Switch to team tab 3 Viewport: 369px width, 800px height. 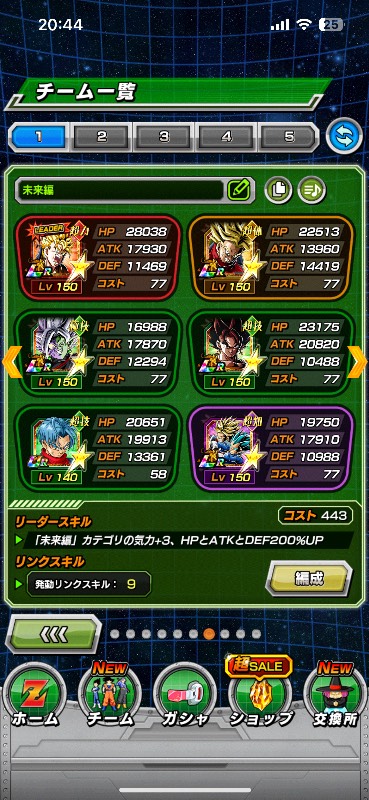tap(164, 137)
